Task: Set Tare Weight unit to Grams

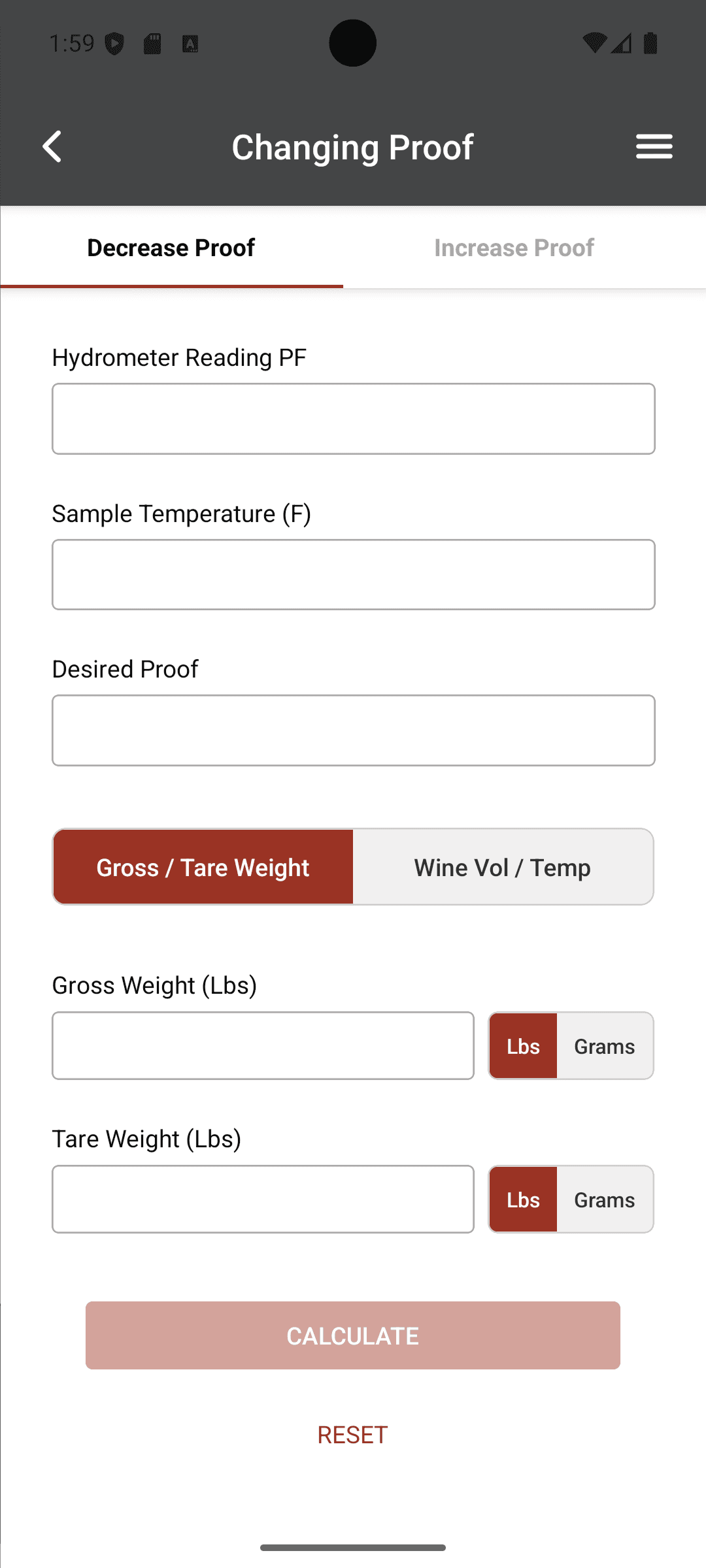Action: click(604, 1200)
